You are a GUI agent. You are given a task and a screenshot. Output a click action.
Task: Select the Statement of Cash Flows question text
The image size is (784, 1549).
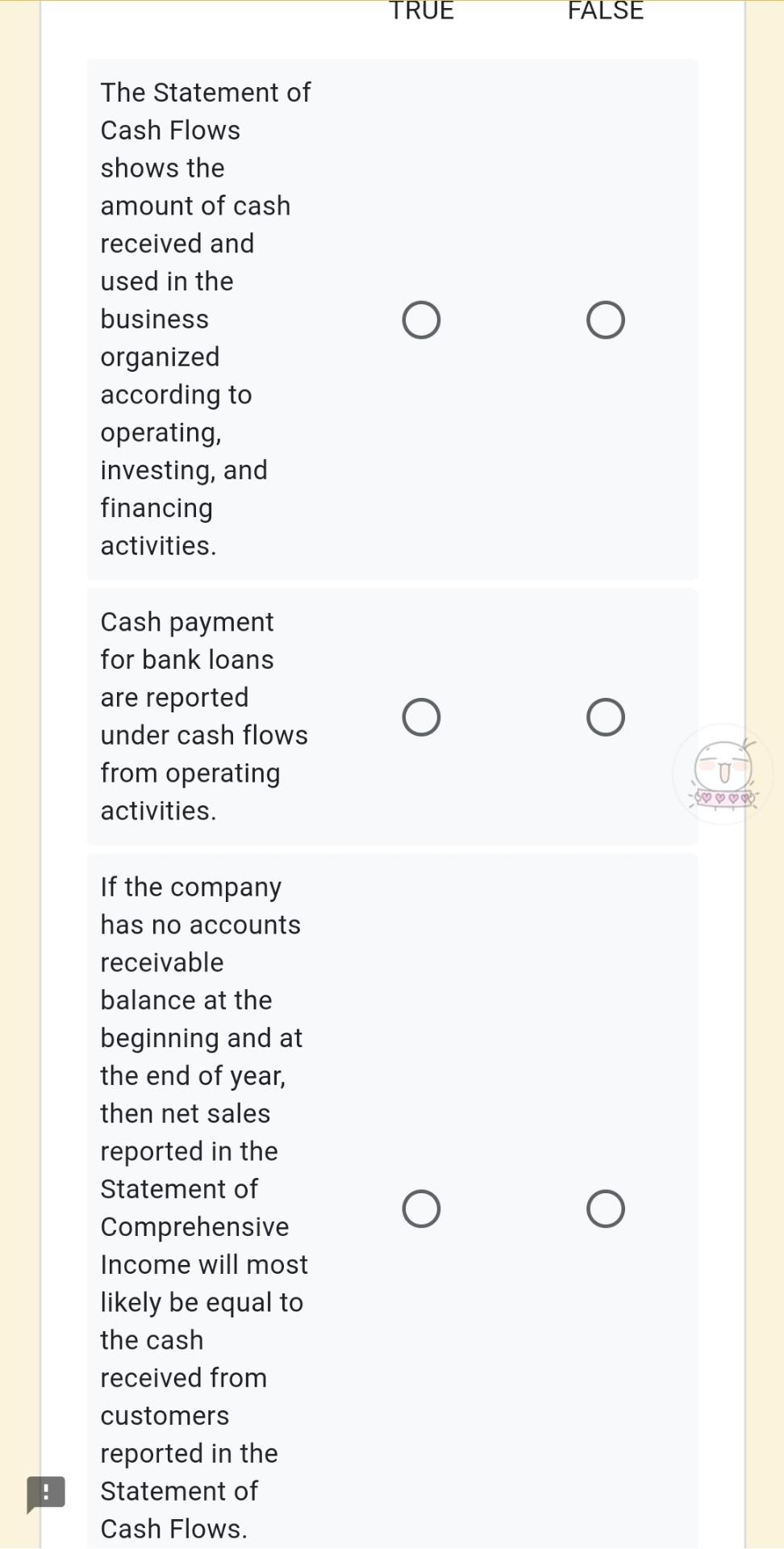[204, 319]
